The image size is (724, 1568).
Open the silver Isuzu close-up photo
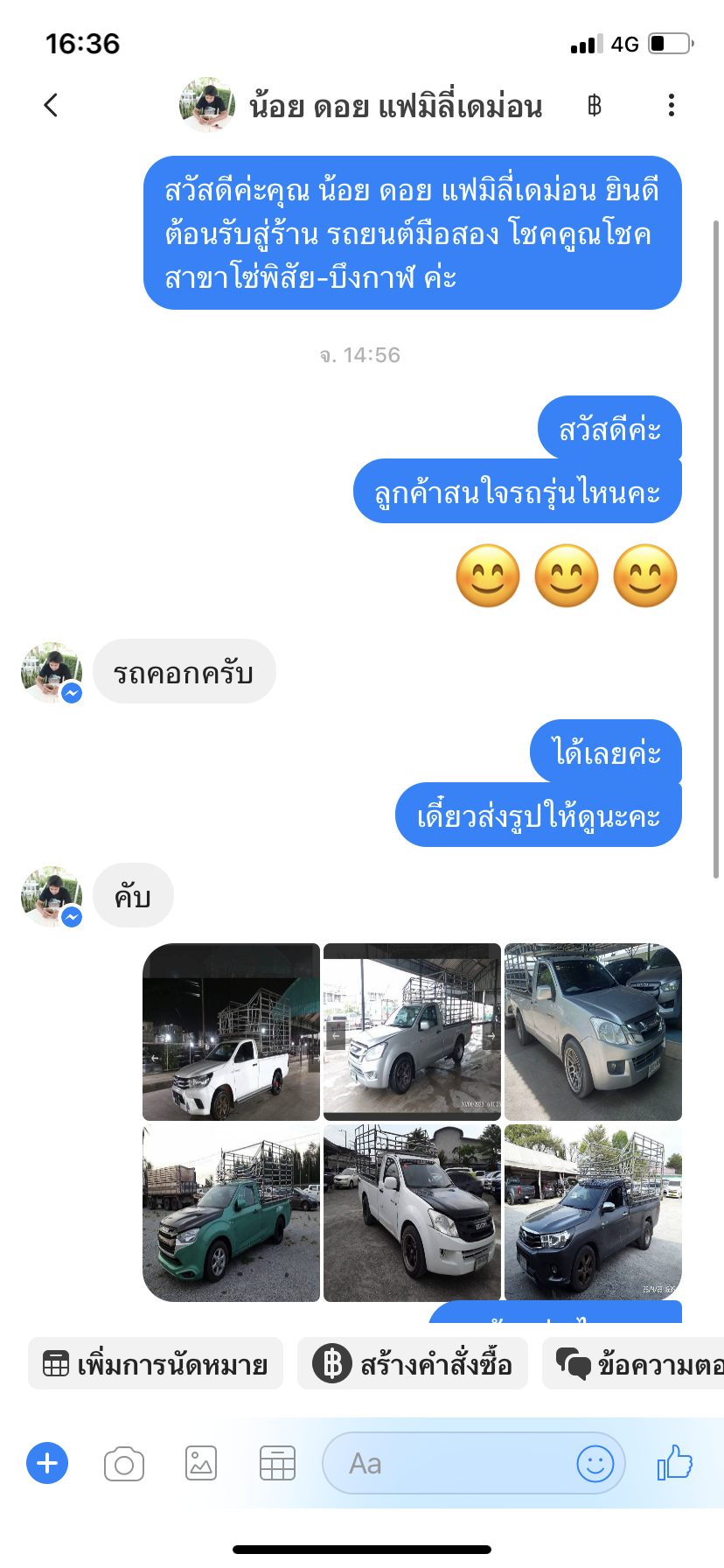click(x=593, y=1032)
